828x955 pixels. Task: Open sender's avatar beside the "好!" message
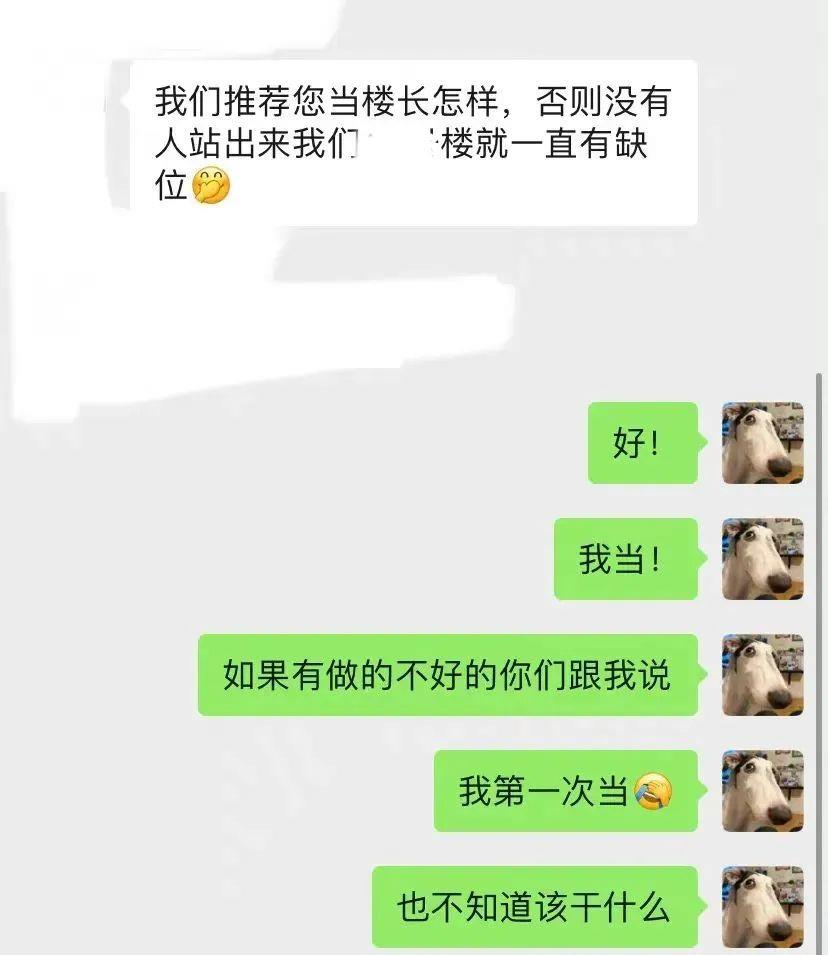[x=762, y=443]
